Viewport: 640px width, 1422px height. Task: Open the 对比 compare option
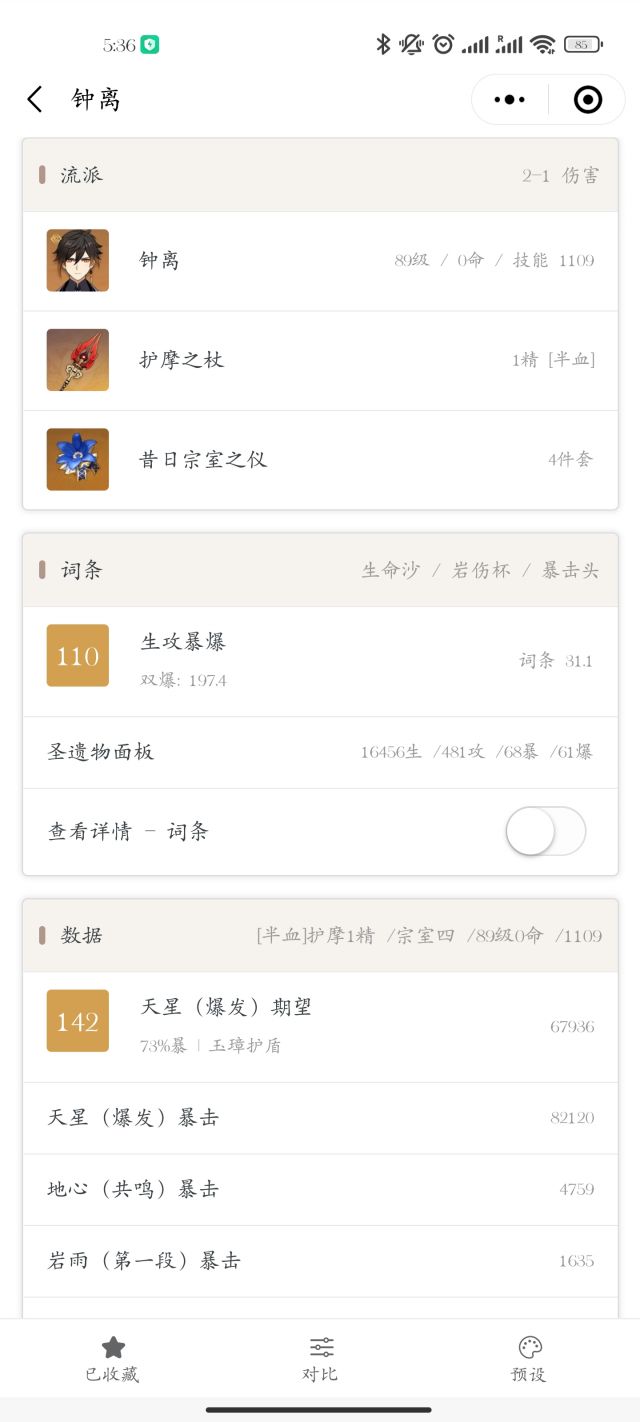point(320,1358)
